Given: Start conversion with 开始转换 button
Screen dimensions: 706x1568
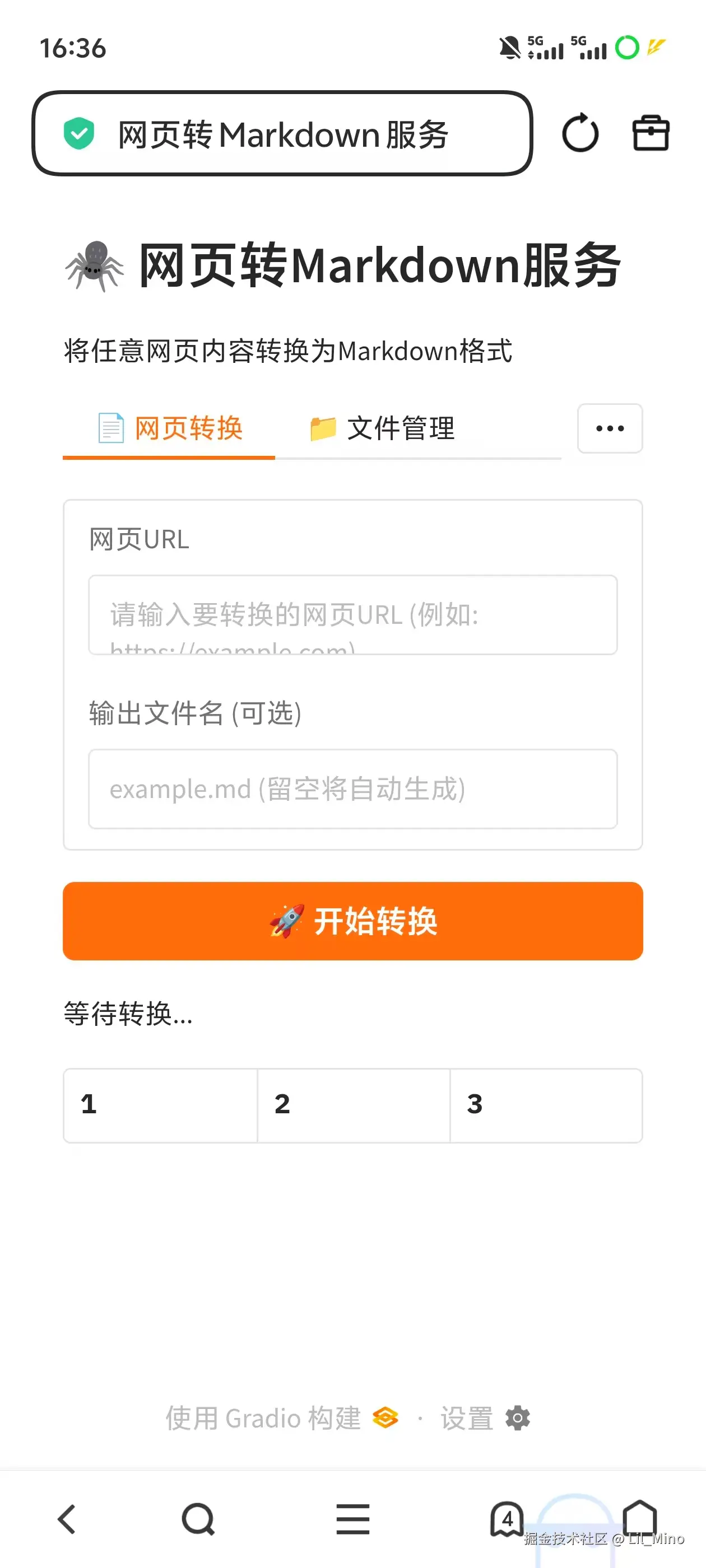Looking at the screenshot, I should click(x=352, y=921).
